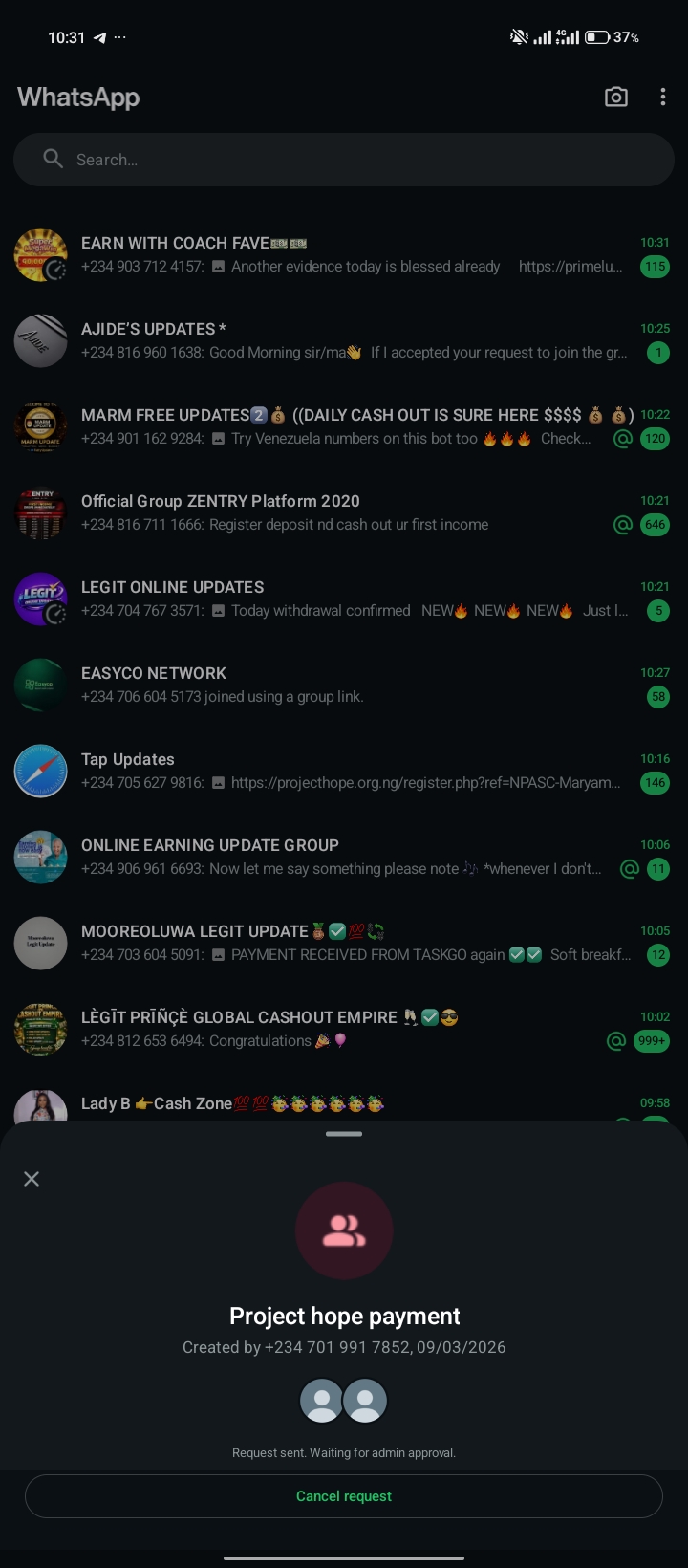Close the Project hope payment sheet
This screenshot has height=1568, width=688.
[32, 1179]
